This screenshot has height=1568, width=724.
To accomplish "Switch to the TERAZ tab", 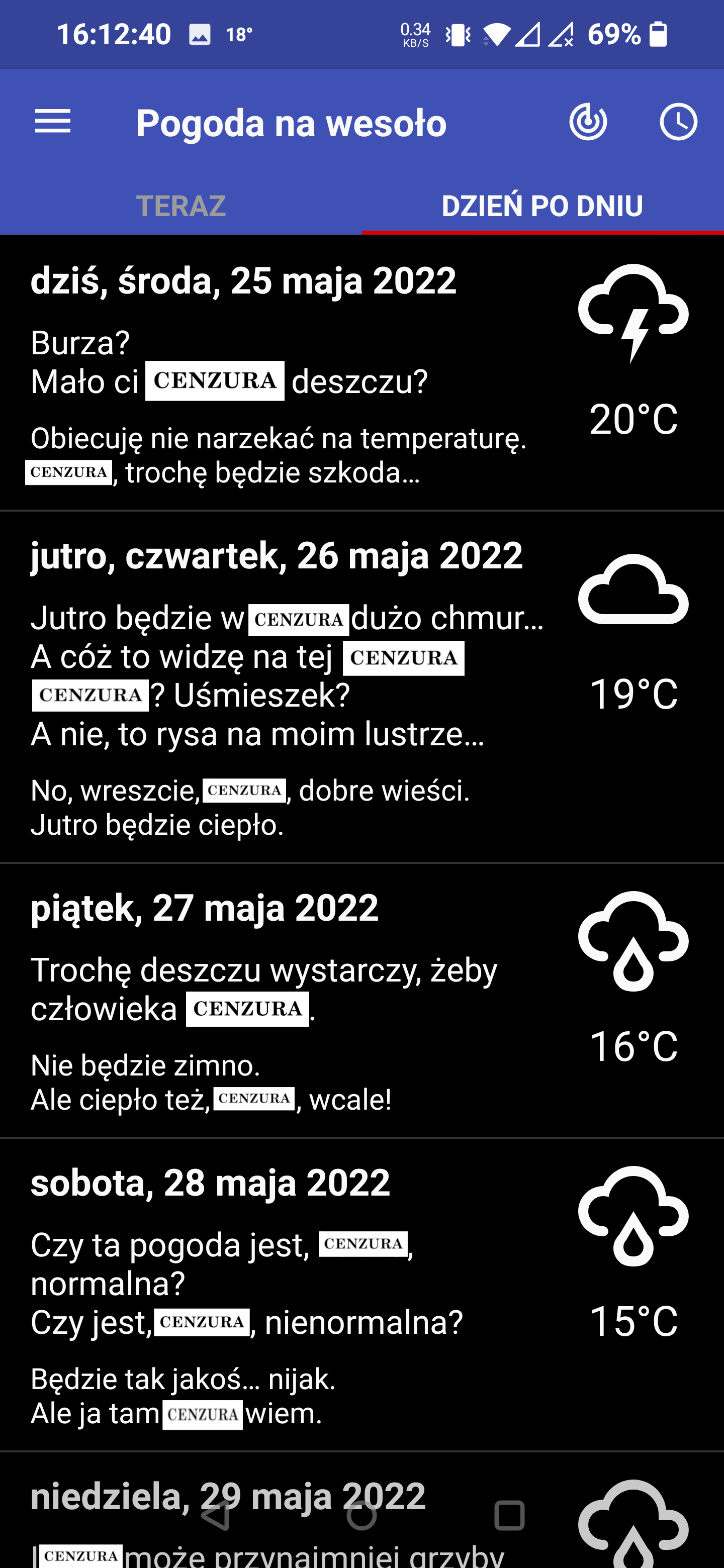I will (181, 206).
